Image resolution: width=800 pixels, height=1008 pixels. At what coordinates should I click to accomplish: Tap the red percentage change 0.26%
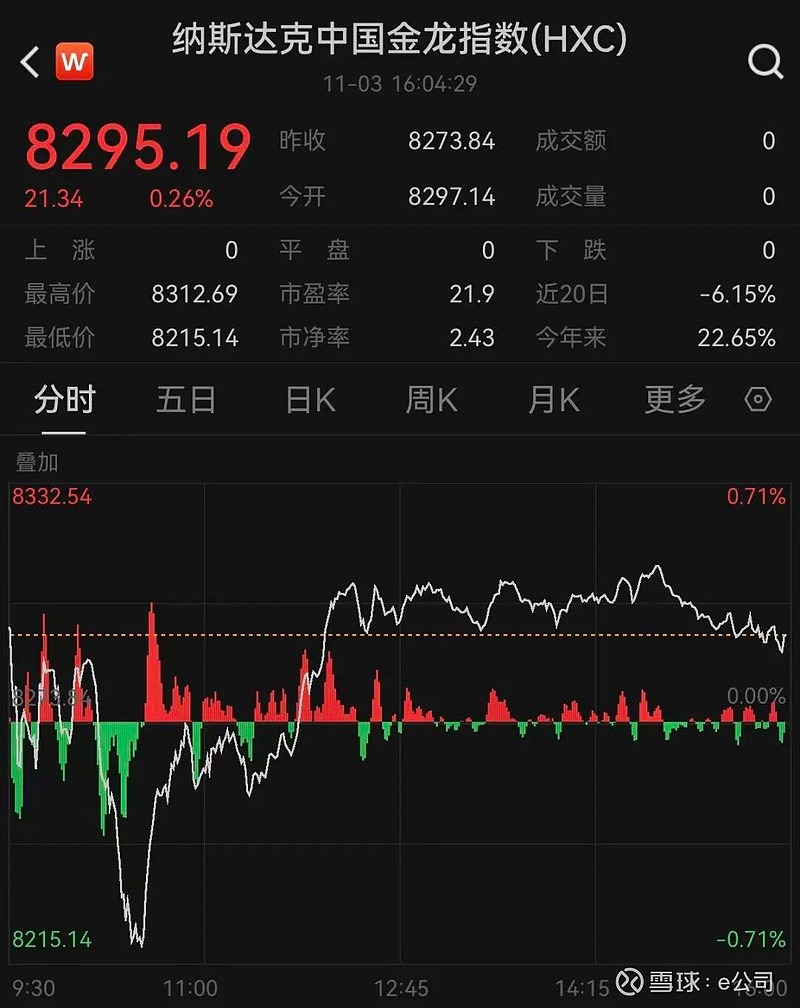click(x=180, y=199)
